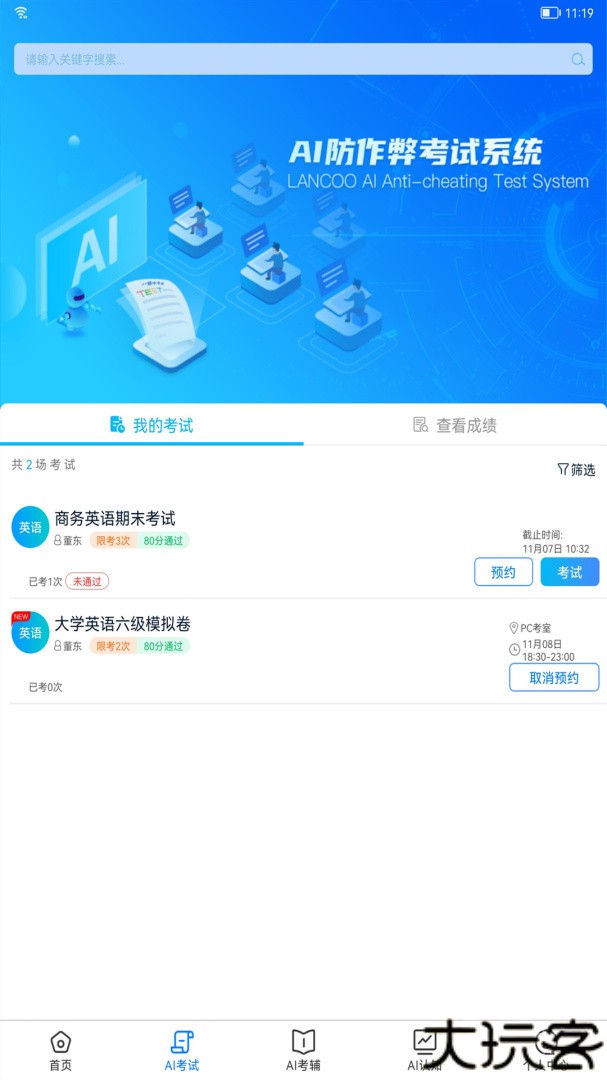607x1080 pixels.
Task: Start 考试 for 商务英语期末考试
Action: click(x=570, y=572)
